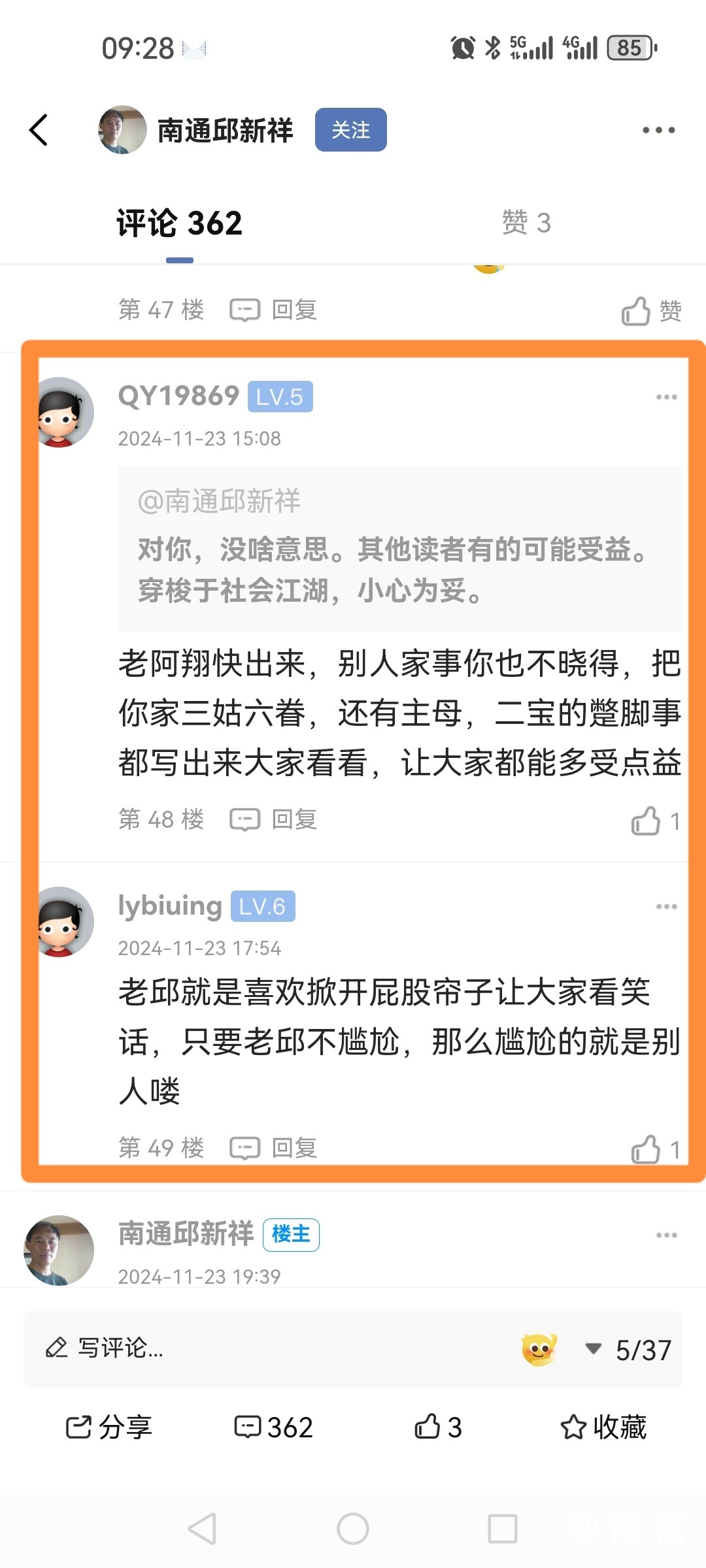
Task: Select the 评论 362 tab
Action: pos(179,223)
